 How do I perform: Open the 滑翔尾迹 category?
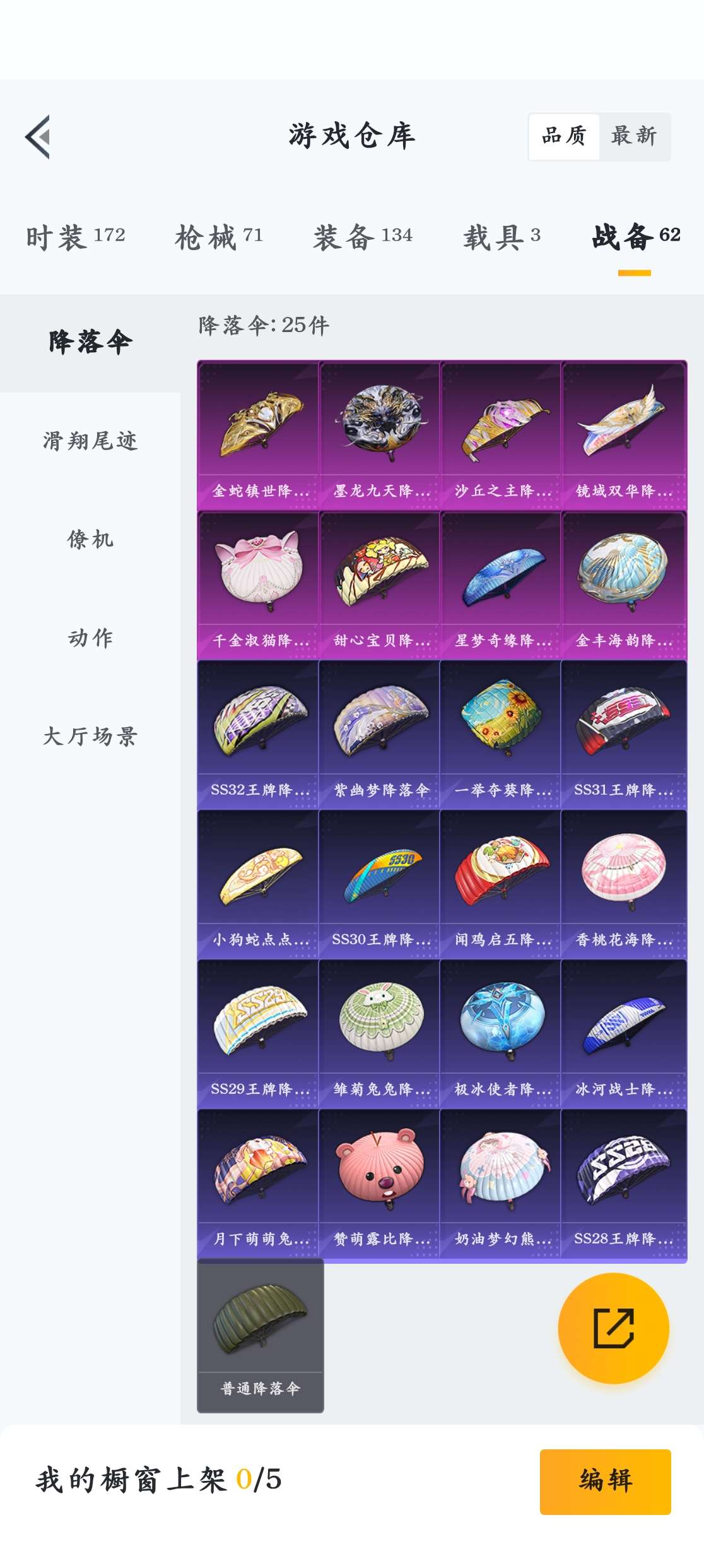(x=90, y=441)
